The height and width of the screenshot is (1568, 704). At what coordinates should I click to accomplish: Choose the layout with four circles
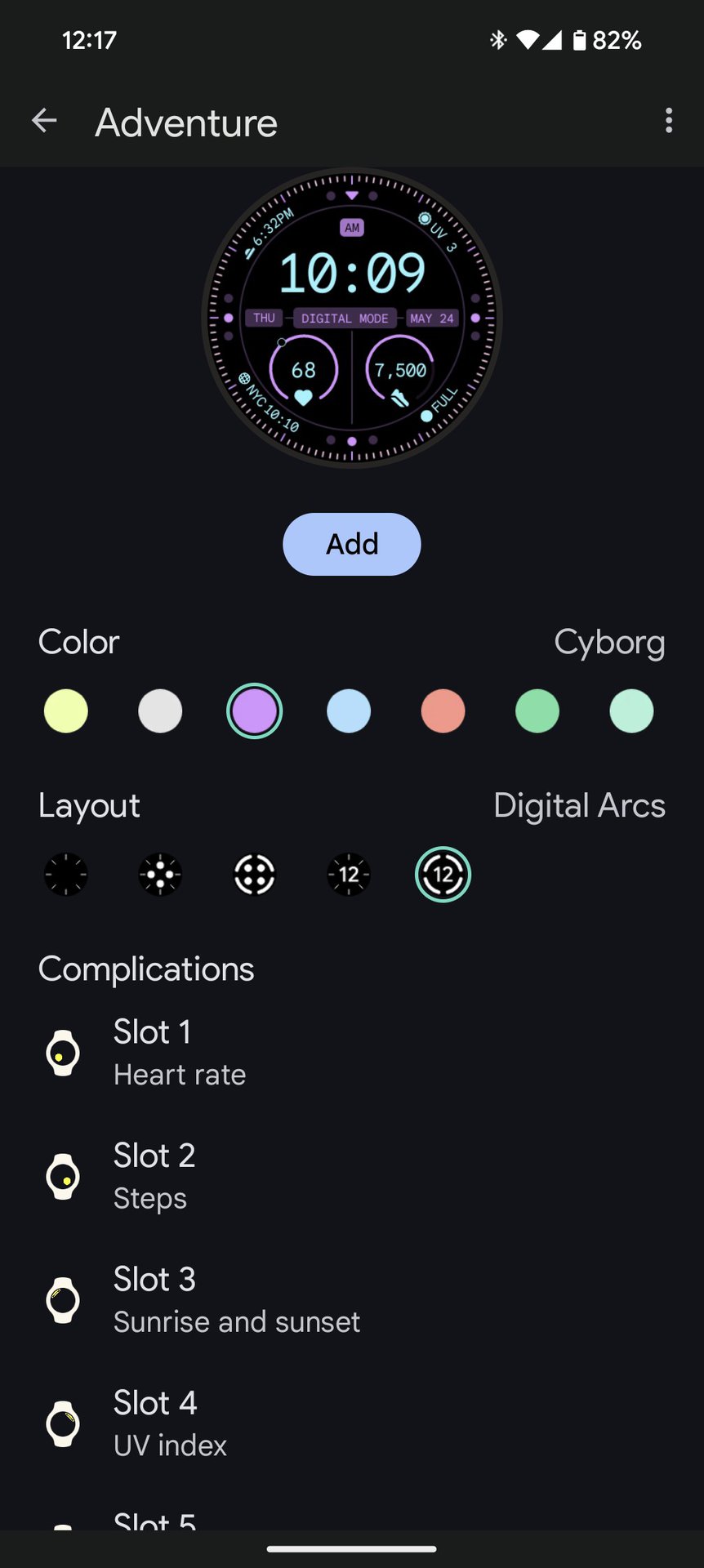tap(255, 875)
